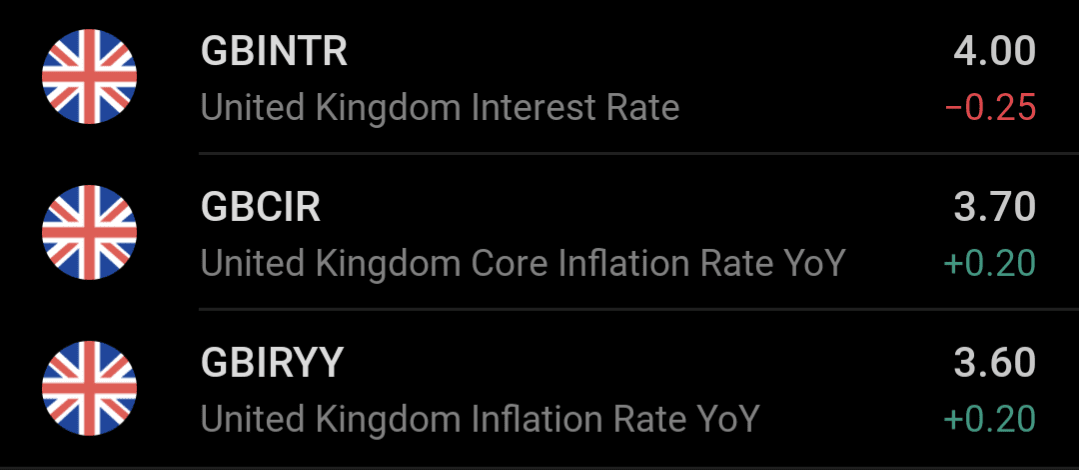Viewport: 1079px width, 470px height.
Task: Open the GBINTR United Kingdom Interest Rate row
Action: click(540, 78)
